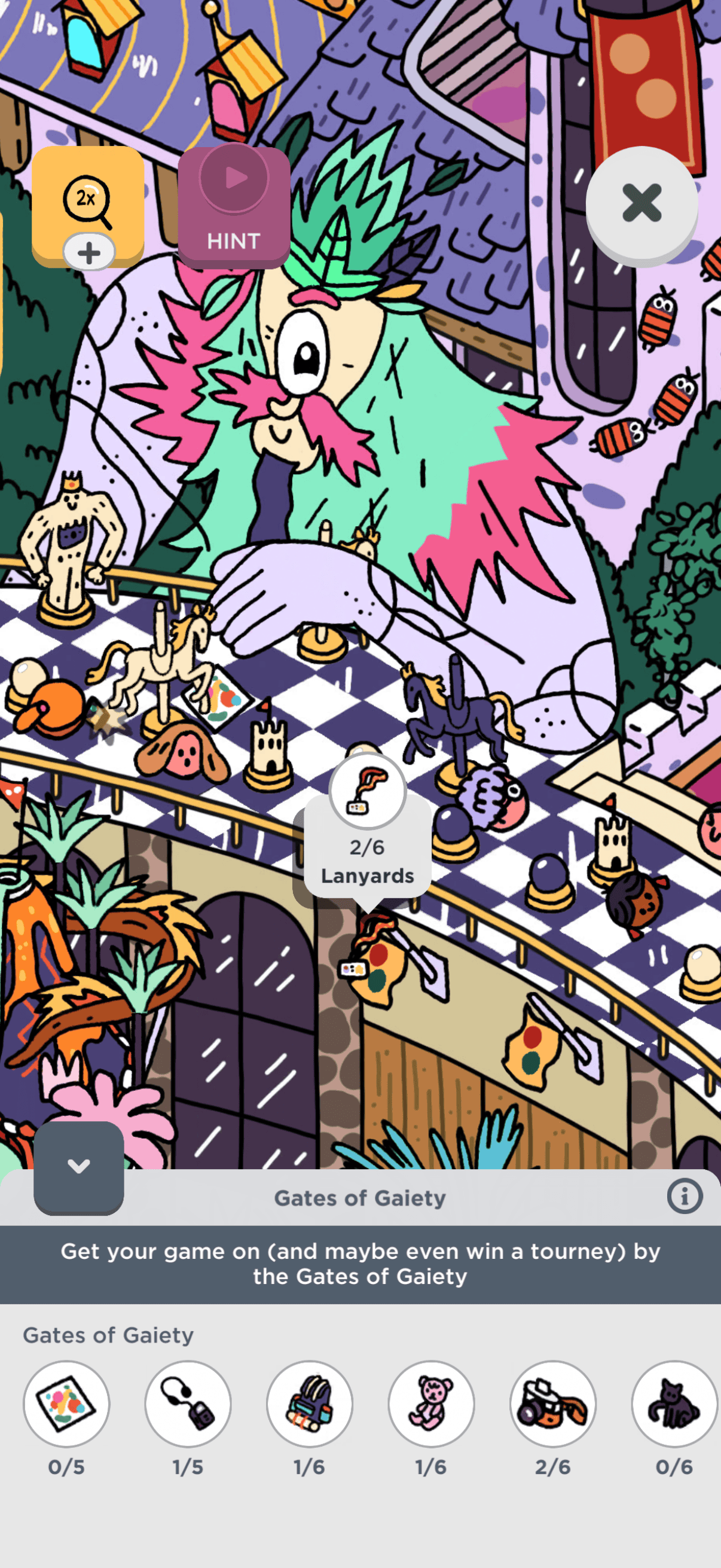
Task: Select the camera item showing 2/6
Action: point(552,1403)
